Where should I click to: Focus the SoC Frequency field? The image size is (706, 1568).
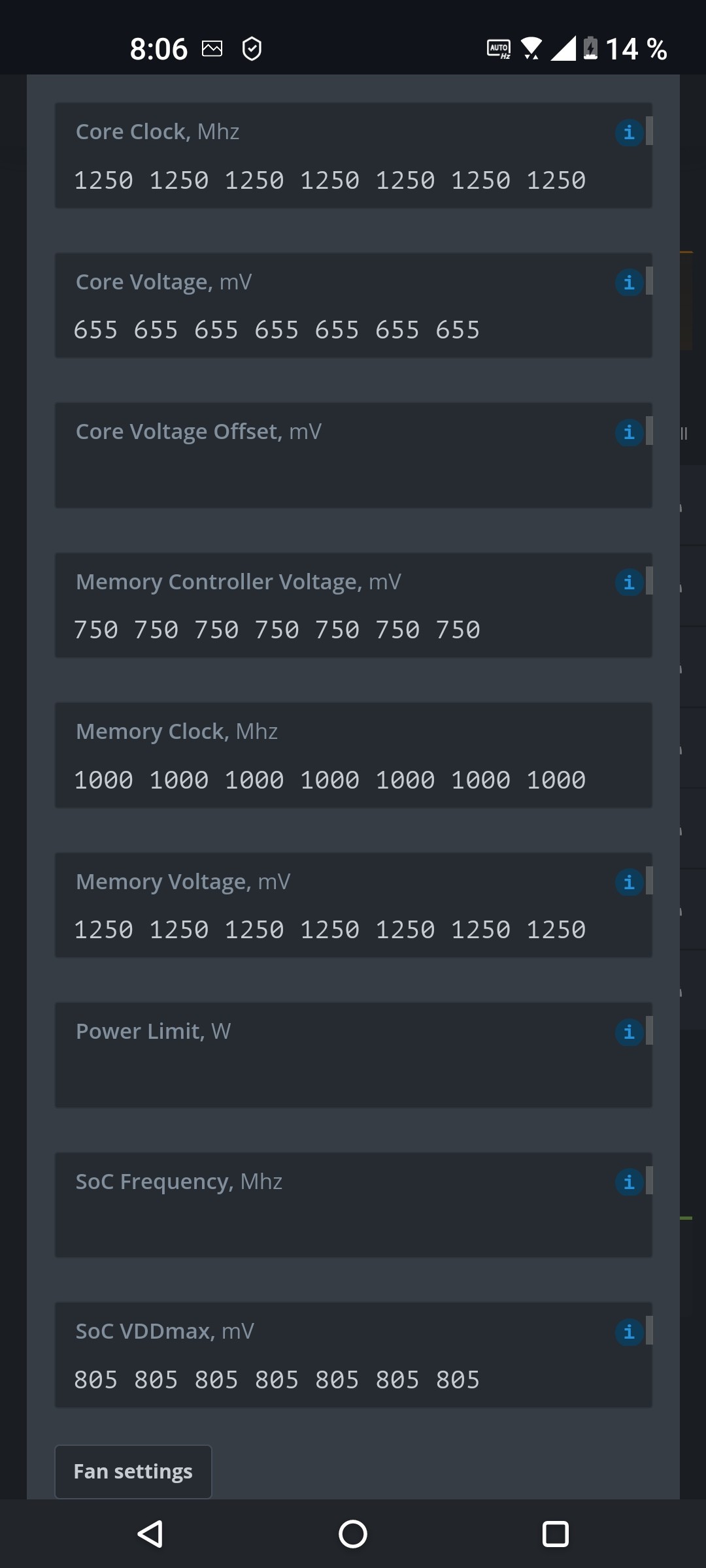point(353,1205)
